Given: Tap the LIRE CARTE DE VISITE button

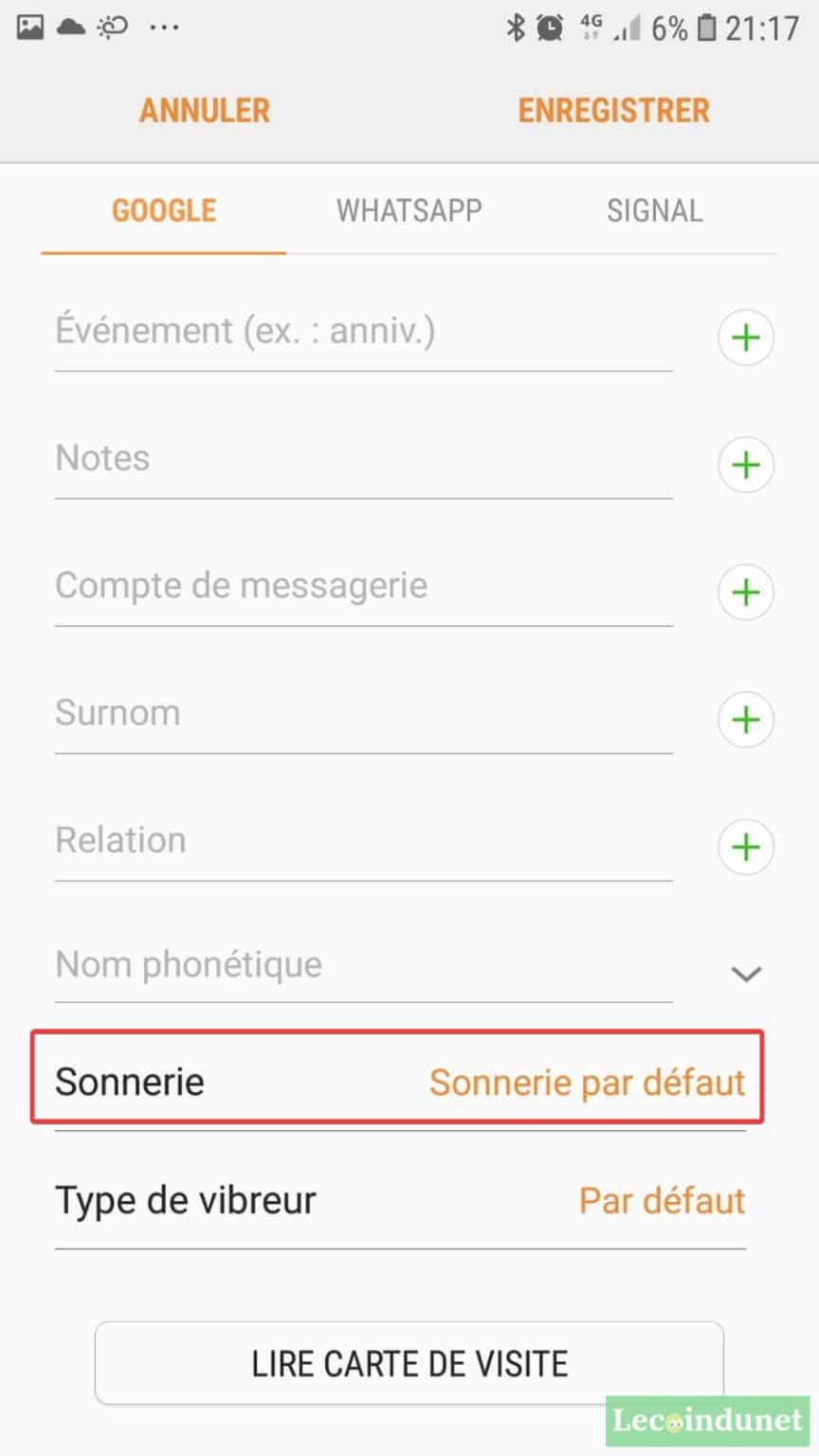Looking at the screenshot, I should 409,1363.
